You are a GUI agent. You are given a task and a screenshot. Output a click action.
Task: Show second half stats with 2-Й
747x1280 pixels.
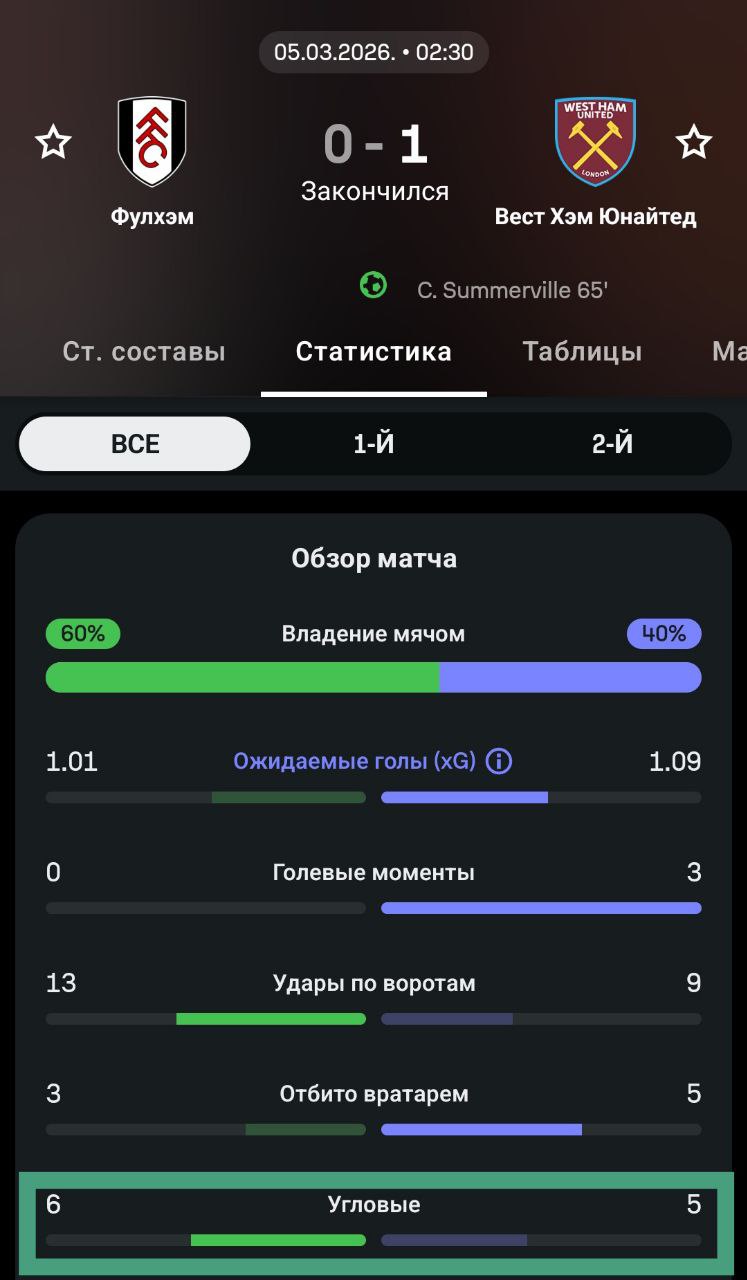[612, 444]
